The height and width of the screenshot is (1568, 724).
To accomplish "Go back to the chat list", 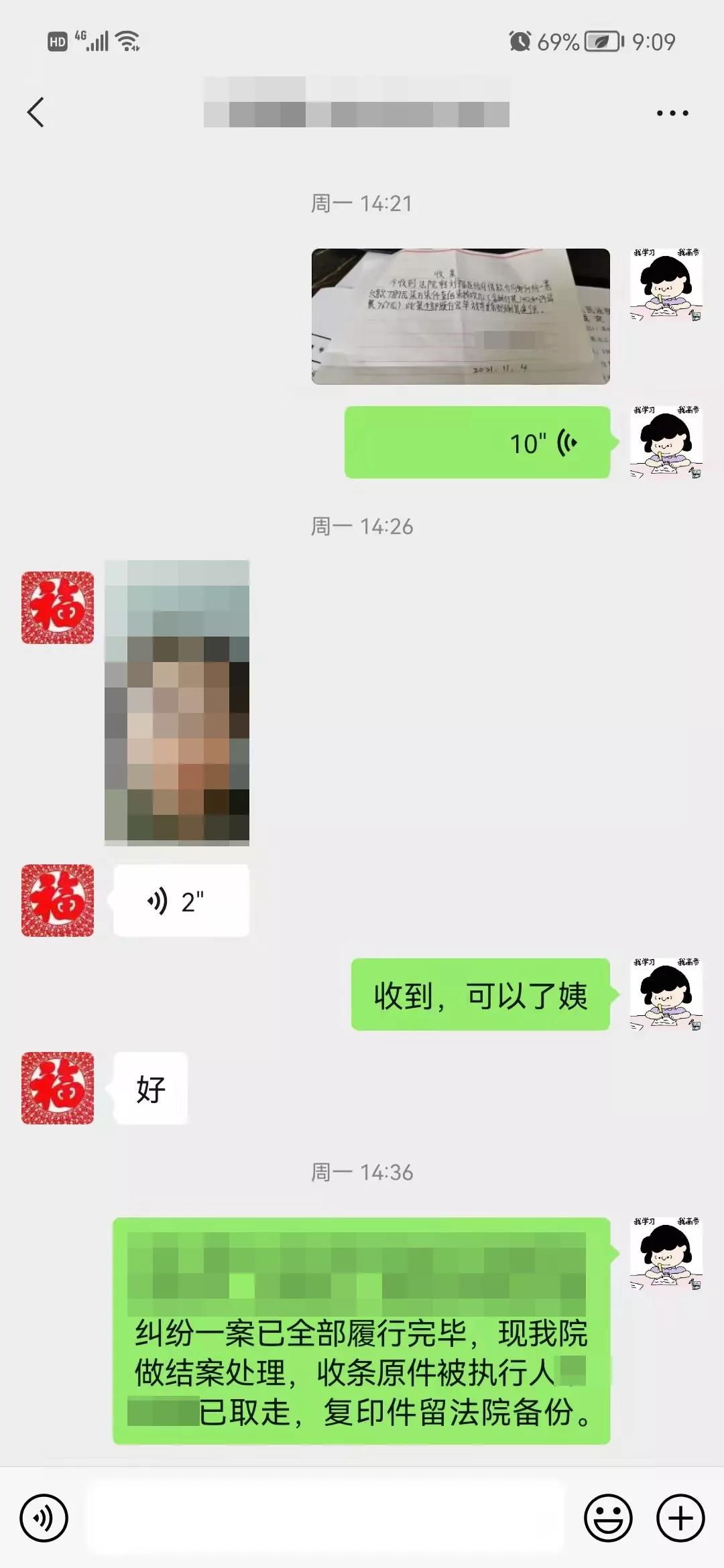I will coord(36,112).
